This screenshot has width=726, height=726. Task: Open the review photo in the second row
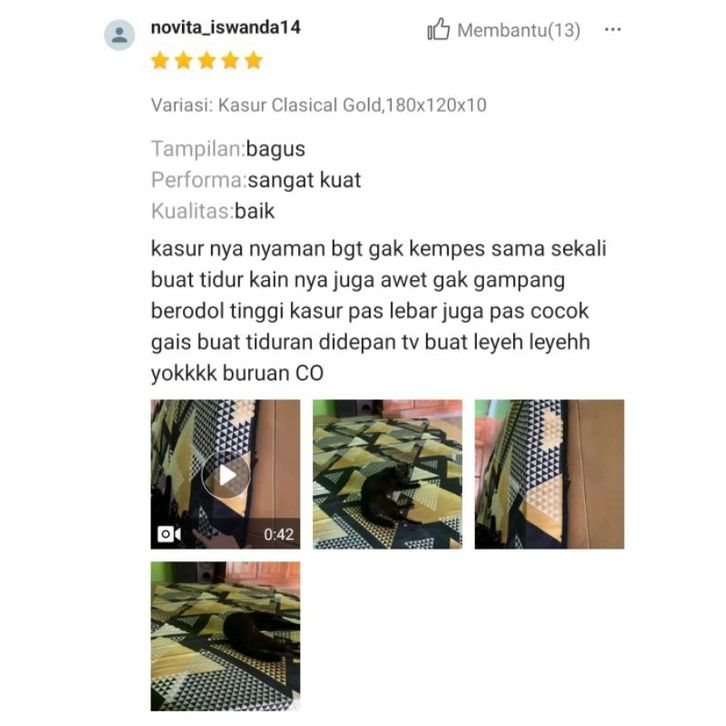coord(225,636)
